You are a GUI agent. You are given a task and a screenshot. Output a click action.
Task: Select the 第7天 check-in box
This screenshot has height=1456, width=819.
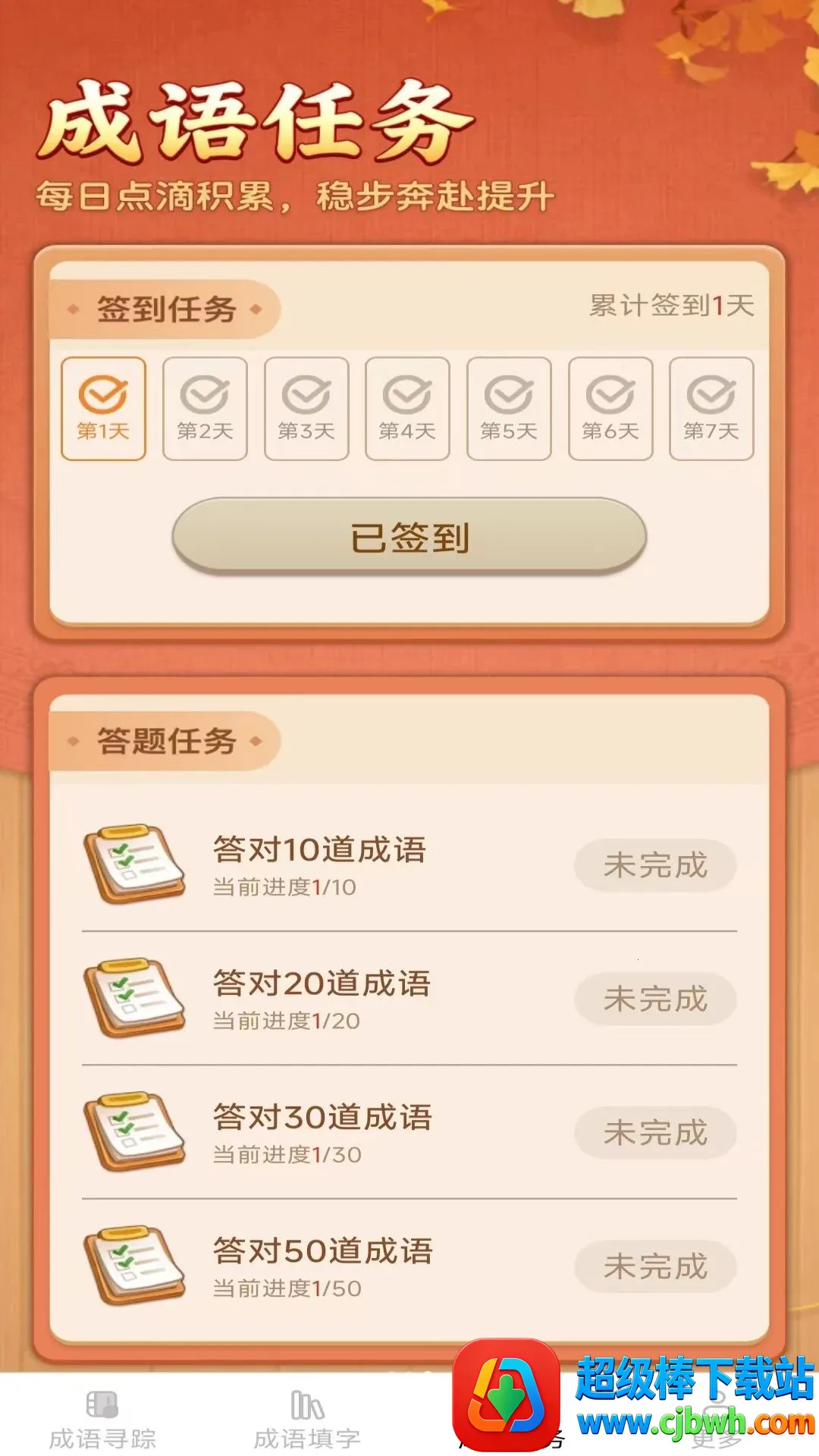coord(711,409)
